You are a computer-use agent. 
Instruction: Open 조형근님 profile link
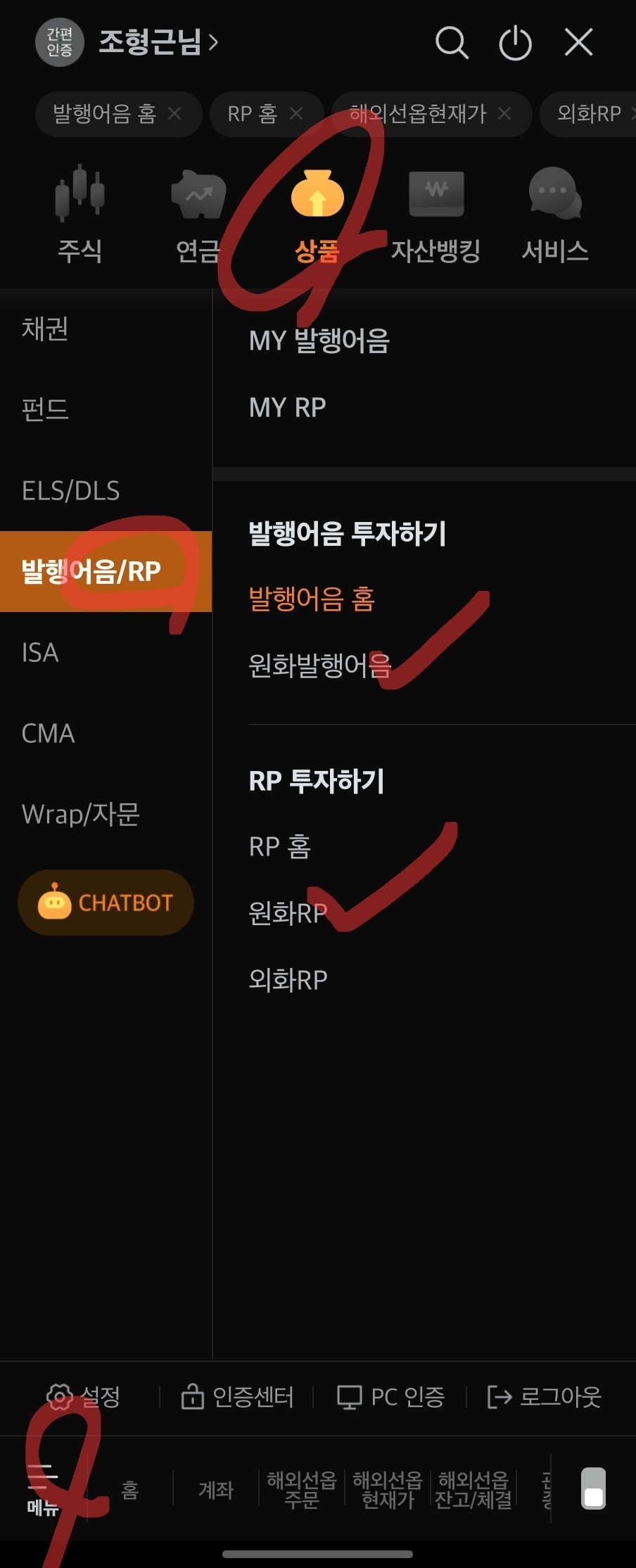pyautogui.click(x=158, y=42)
